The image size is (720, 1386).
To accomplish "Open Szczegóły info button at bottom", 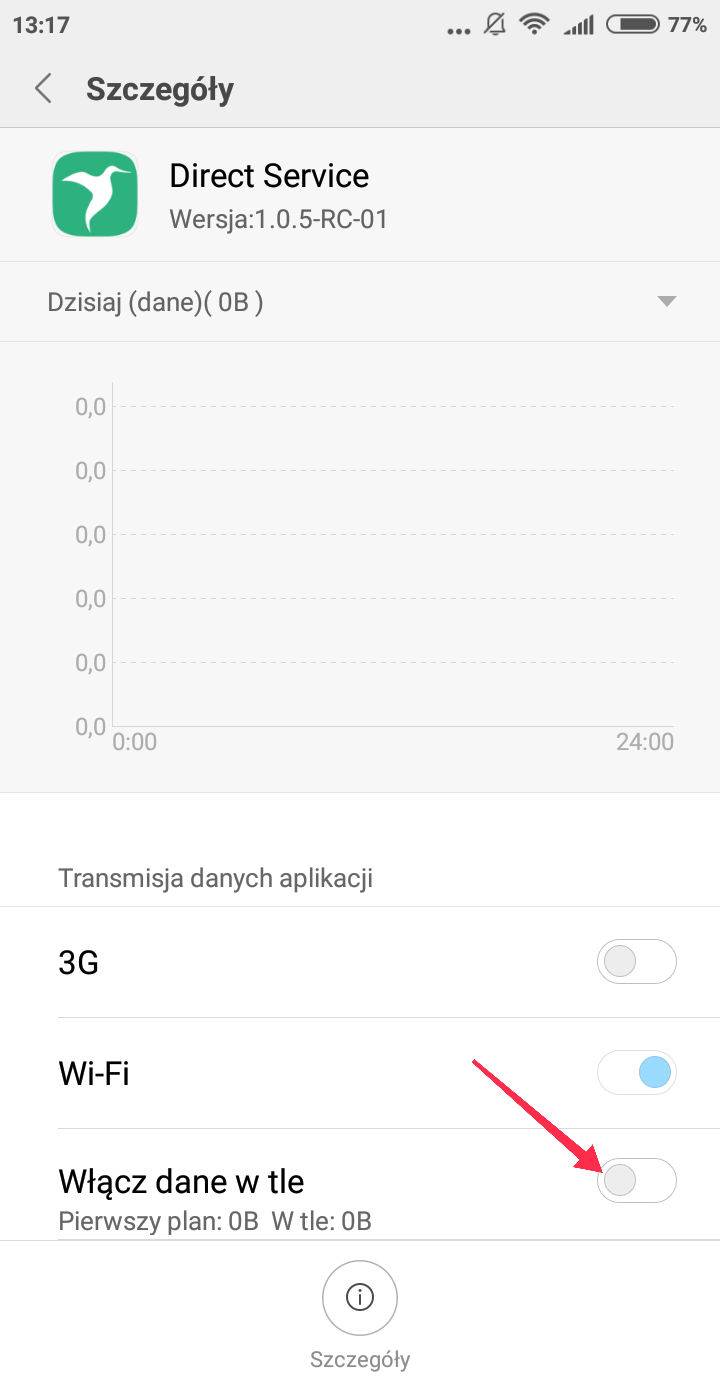I will click(x=360, y=1297).
